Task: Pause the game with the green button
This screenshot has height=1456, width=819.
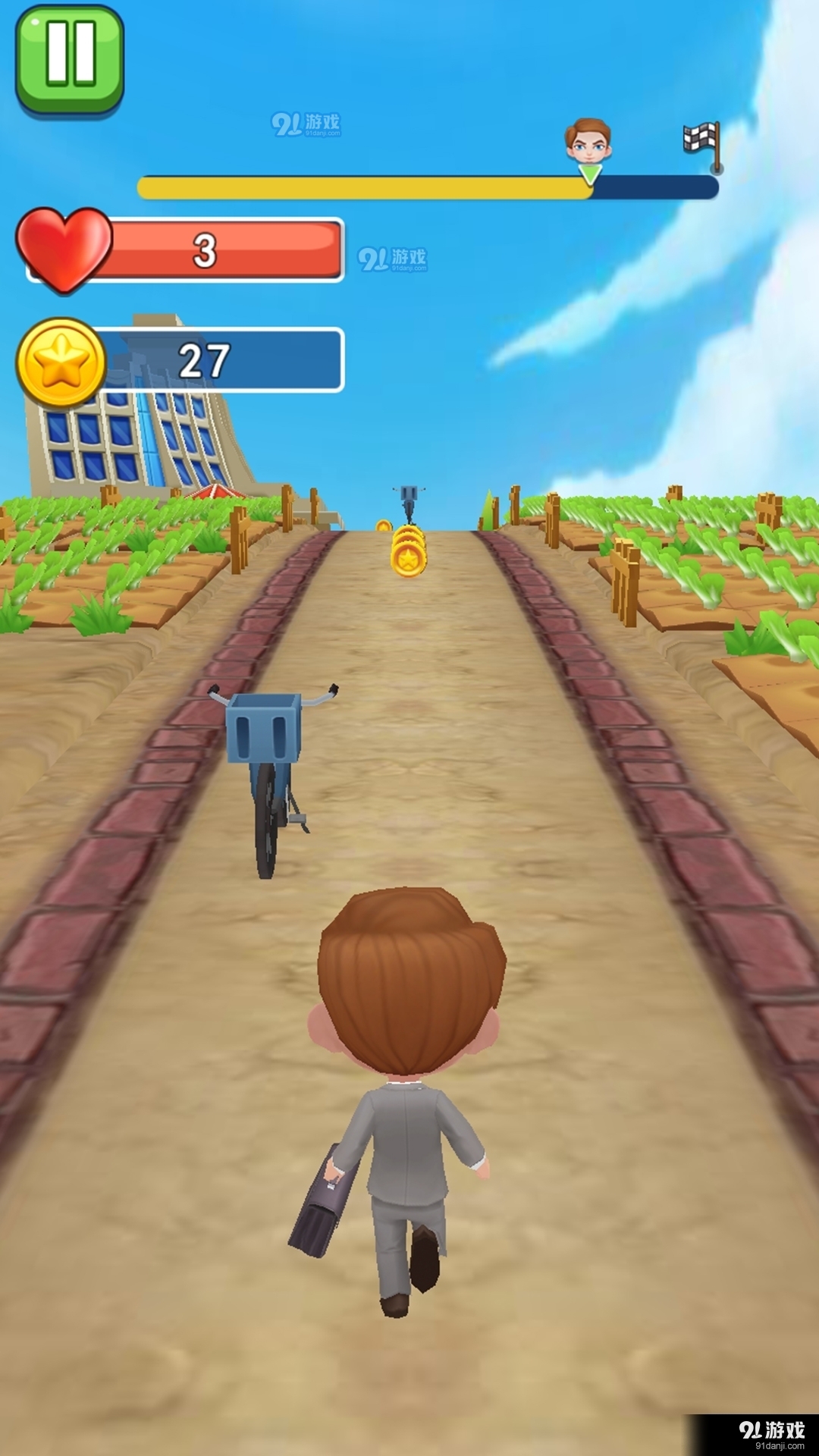Action: coord(70,59)
